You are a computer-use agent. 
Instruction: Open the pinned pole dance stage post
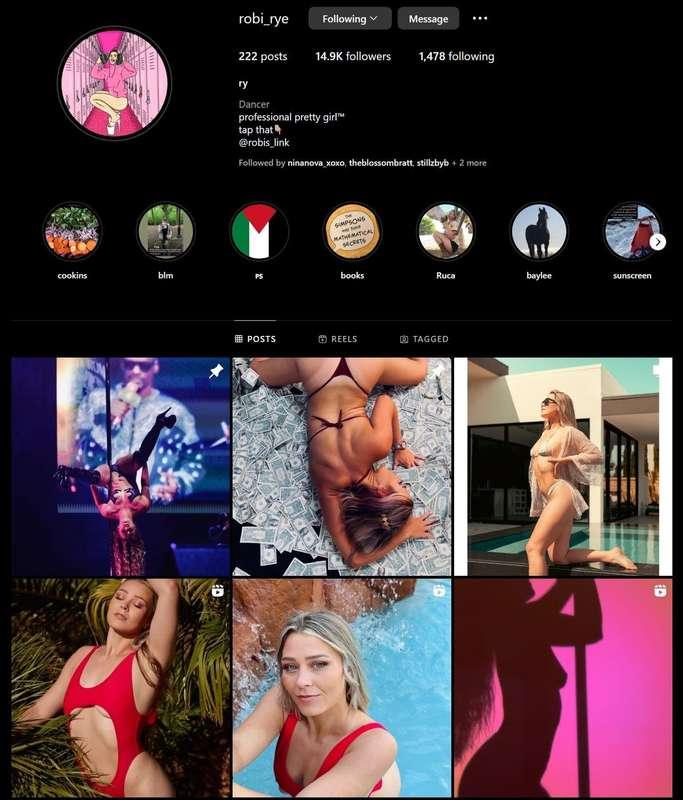pos(120,467)
